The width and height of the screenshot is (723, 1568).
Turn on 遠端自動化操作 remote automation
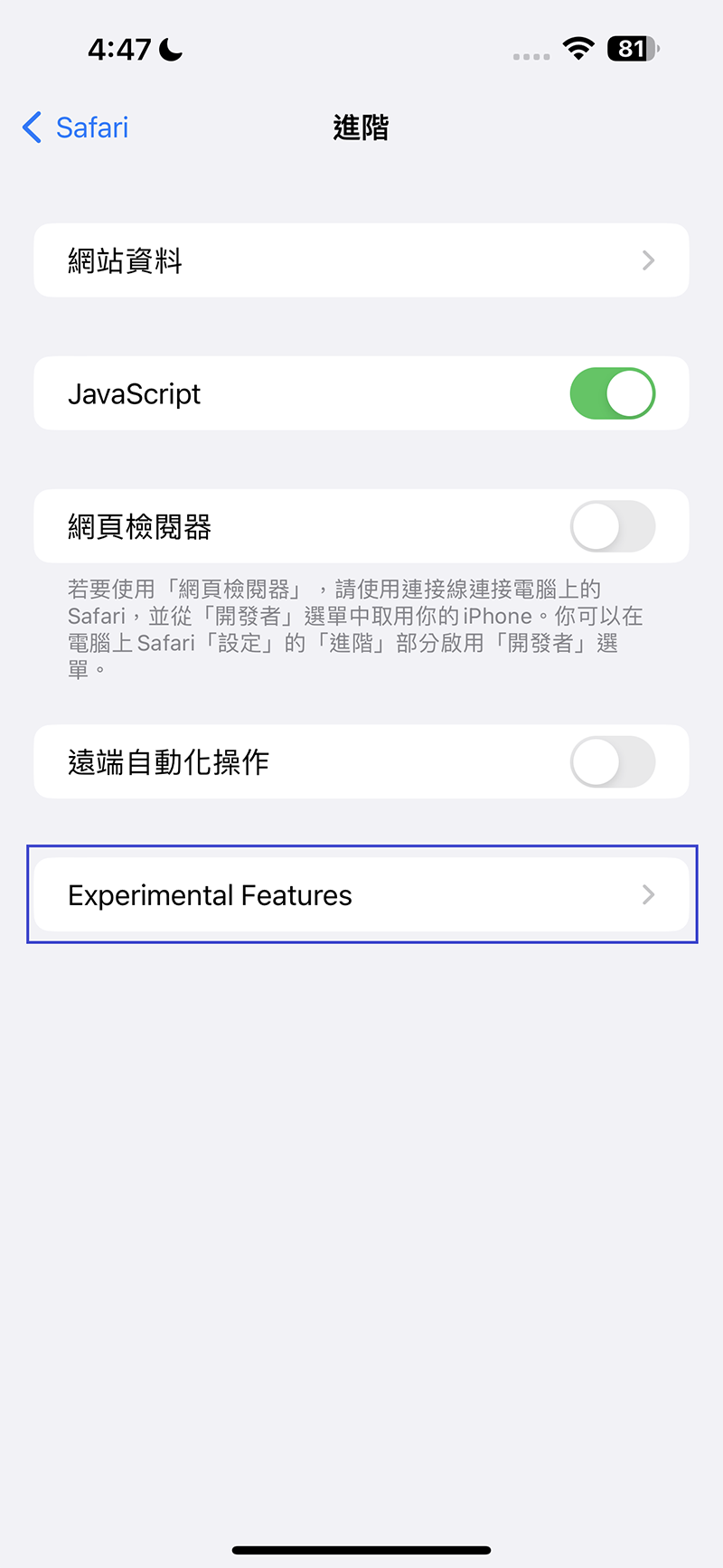click(x=612, y=761)
